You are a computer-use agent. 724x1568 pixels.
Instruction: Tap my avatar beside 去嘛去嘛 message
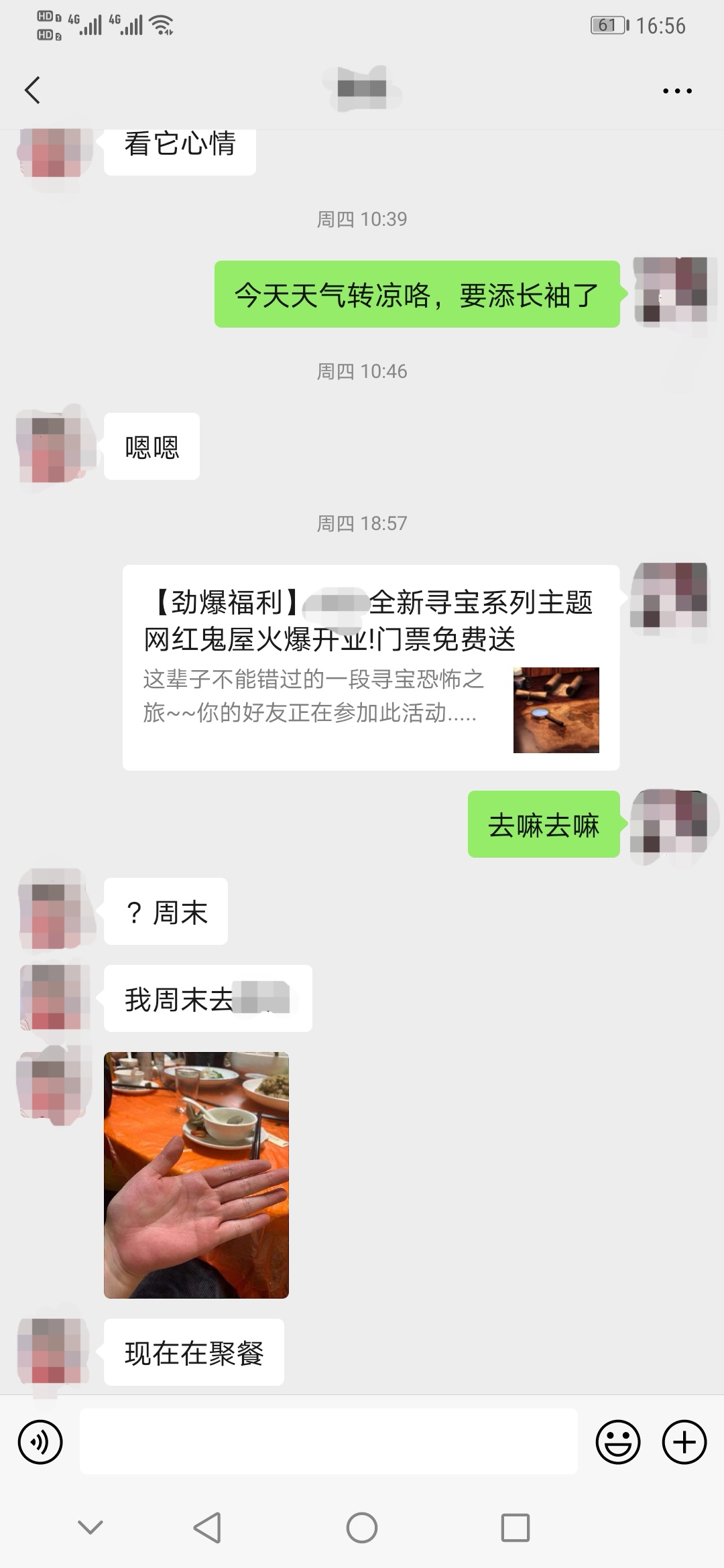[670, 824]
